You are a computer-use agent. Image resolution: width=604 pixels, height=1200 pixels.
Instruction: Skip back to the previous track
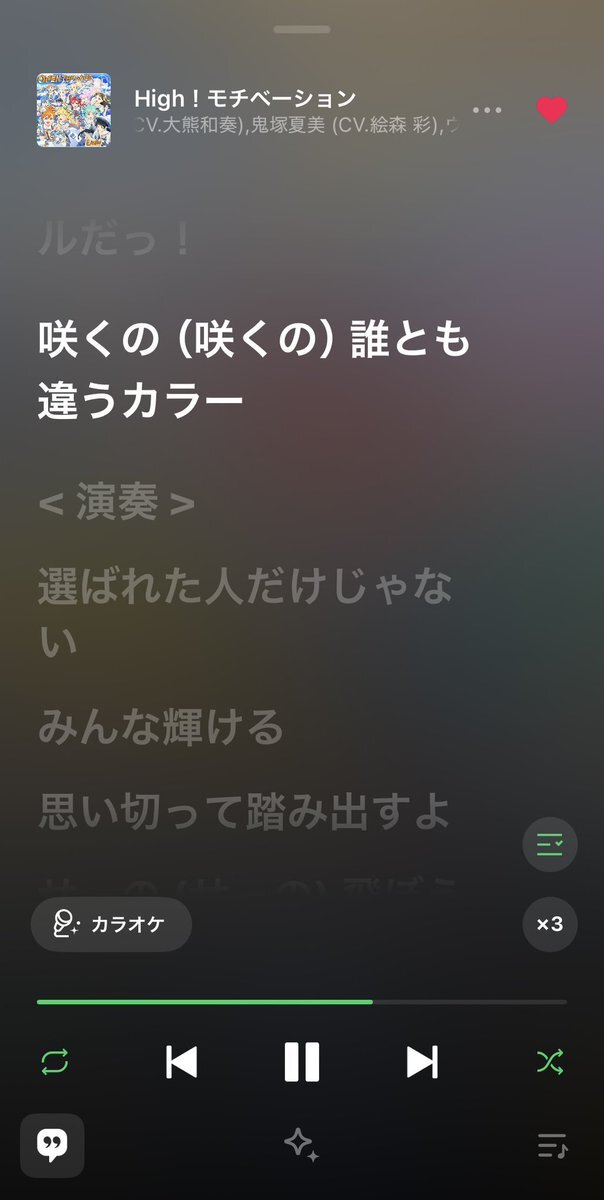(182, 1061)
